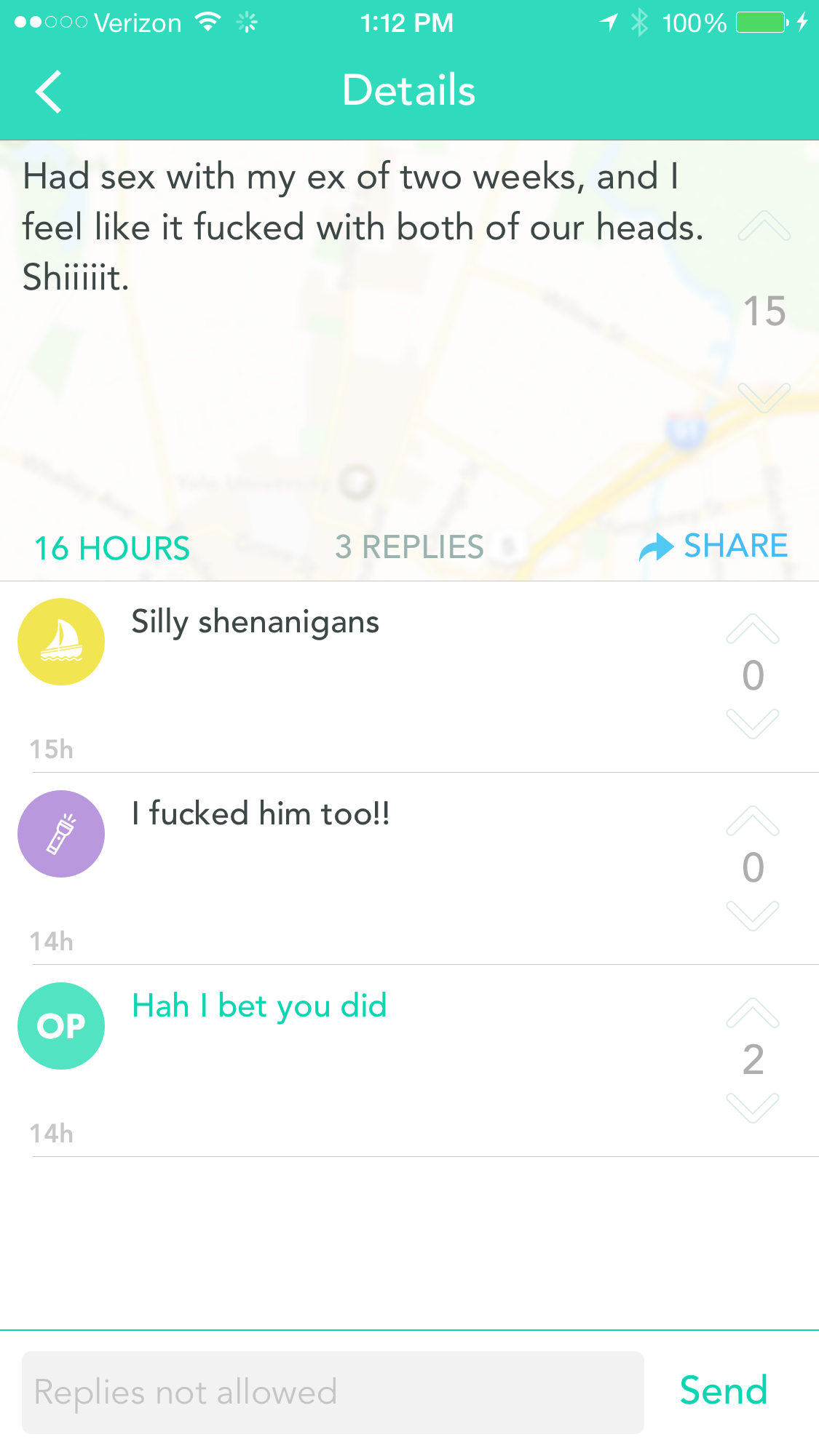
Task: Downvote the 'I fucked him too!!' reply
Action: point(752,915)
